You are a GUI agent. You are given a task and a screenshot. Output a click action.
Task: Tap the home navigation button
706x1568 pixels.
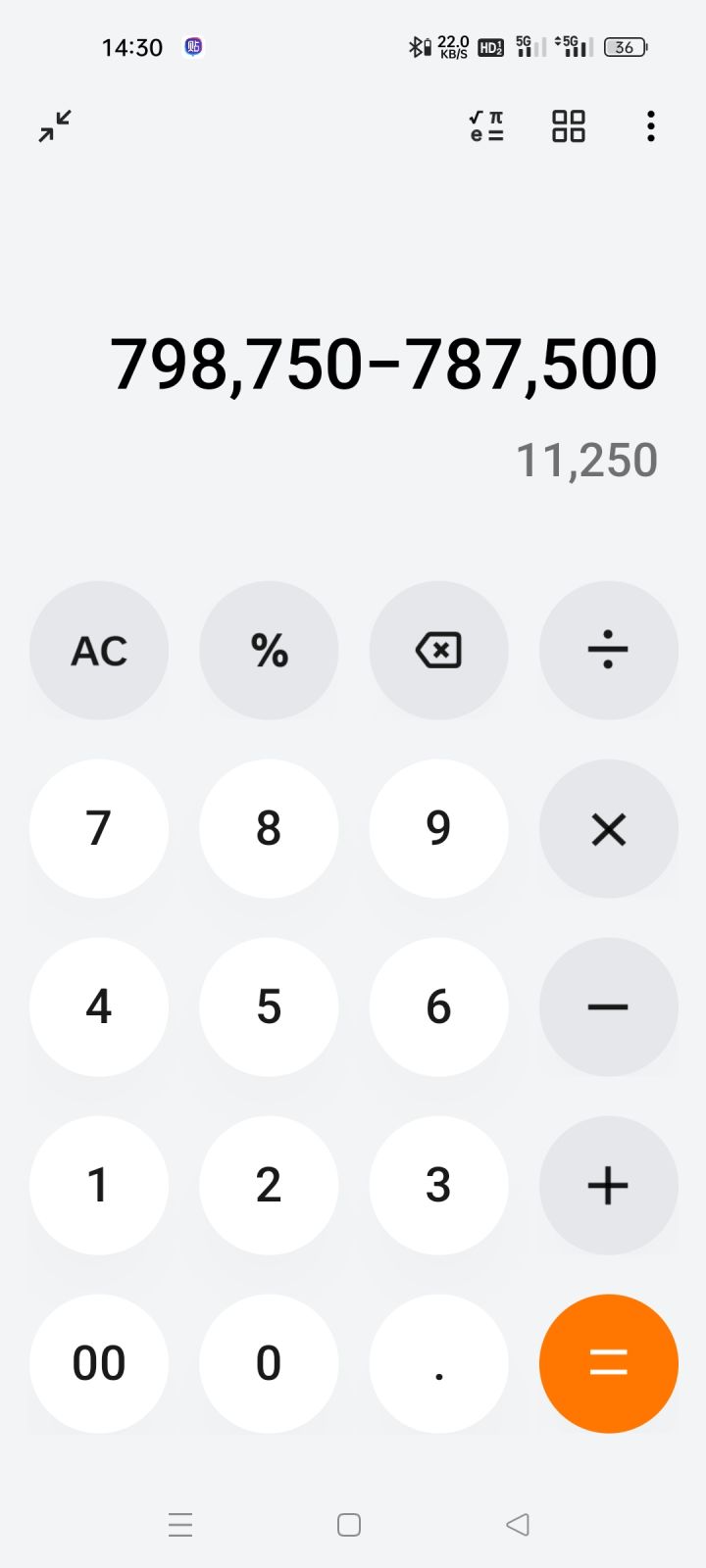coord(349,1525)
